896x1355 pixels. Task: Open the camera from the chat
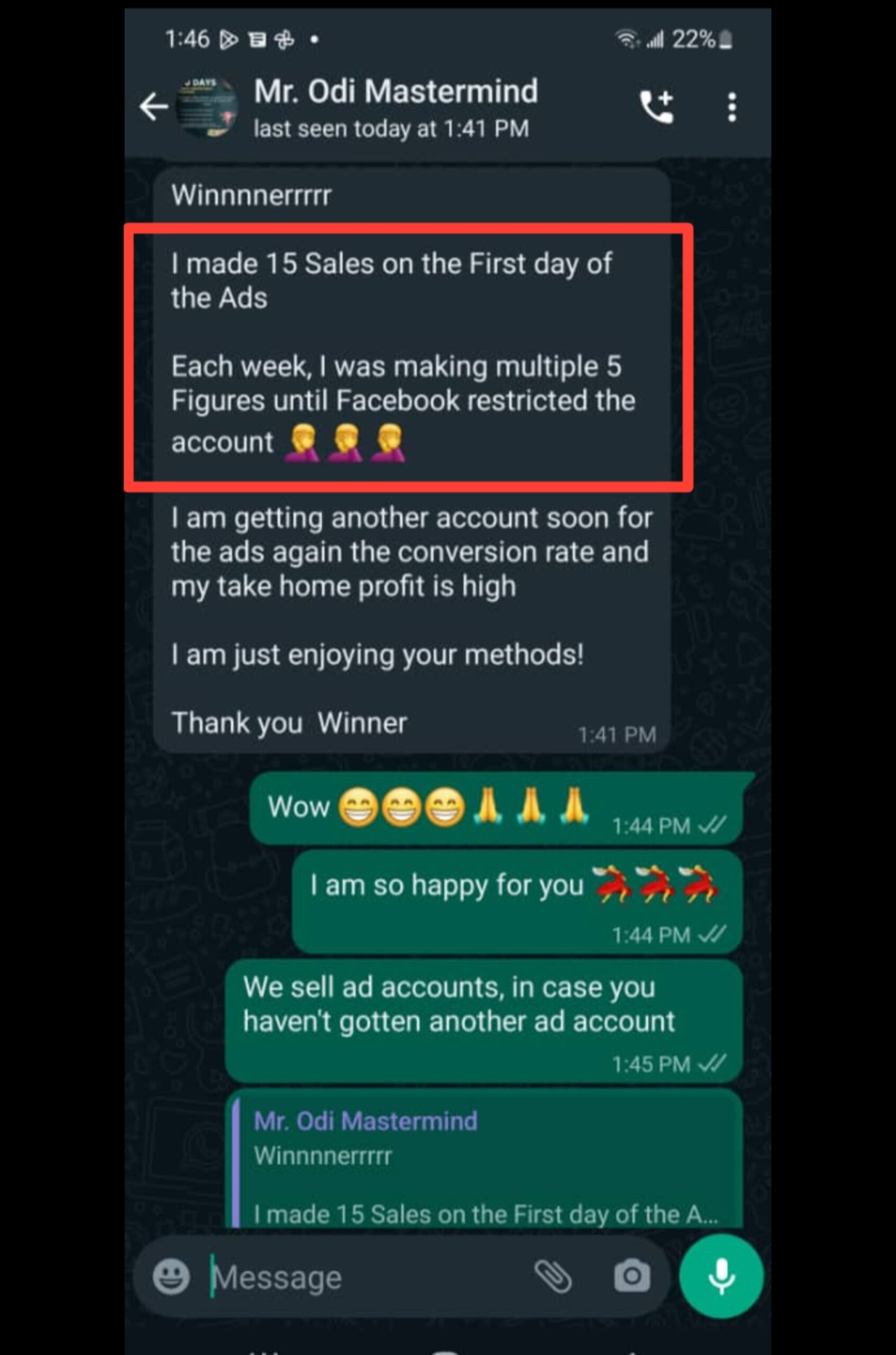pos(631,1276)
